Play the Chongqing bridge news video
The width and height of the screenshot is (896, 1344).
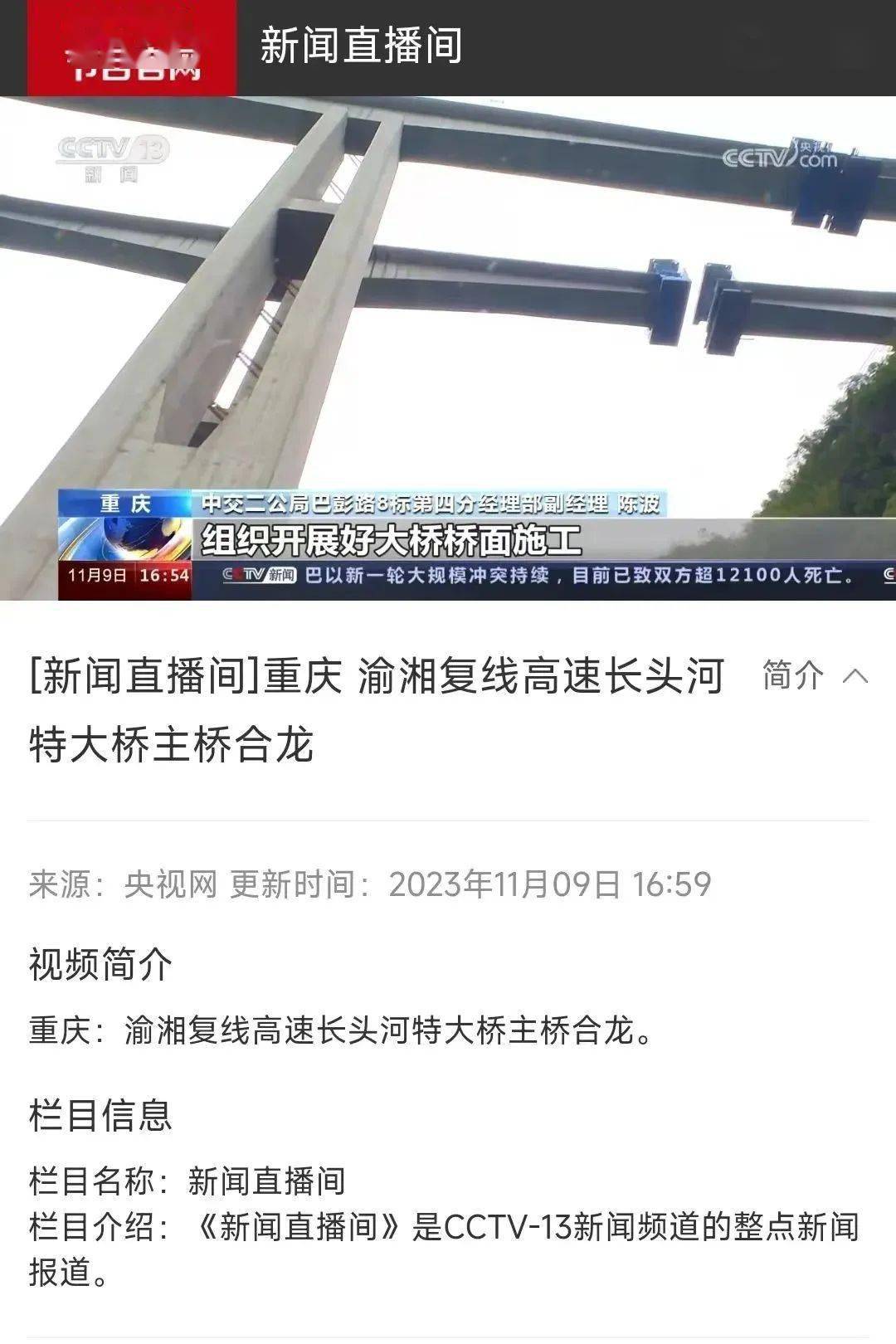(448, 348)
